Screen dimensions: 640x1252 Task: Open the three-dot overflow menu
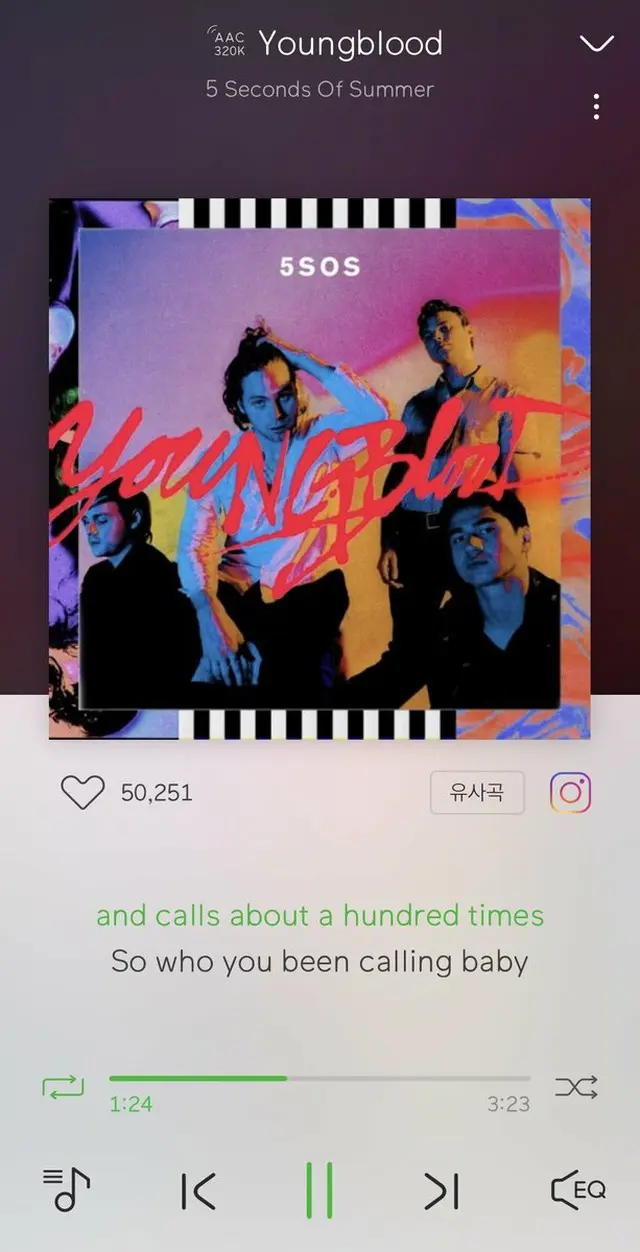coord(596,107)
